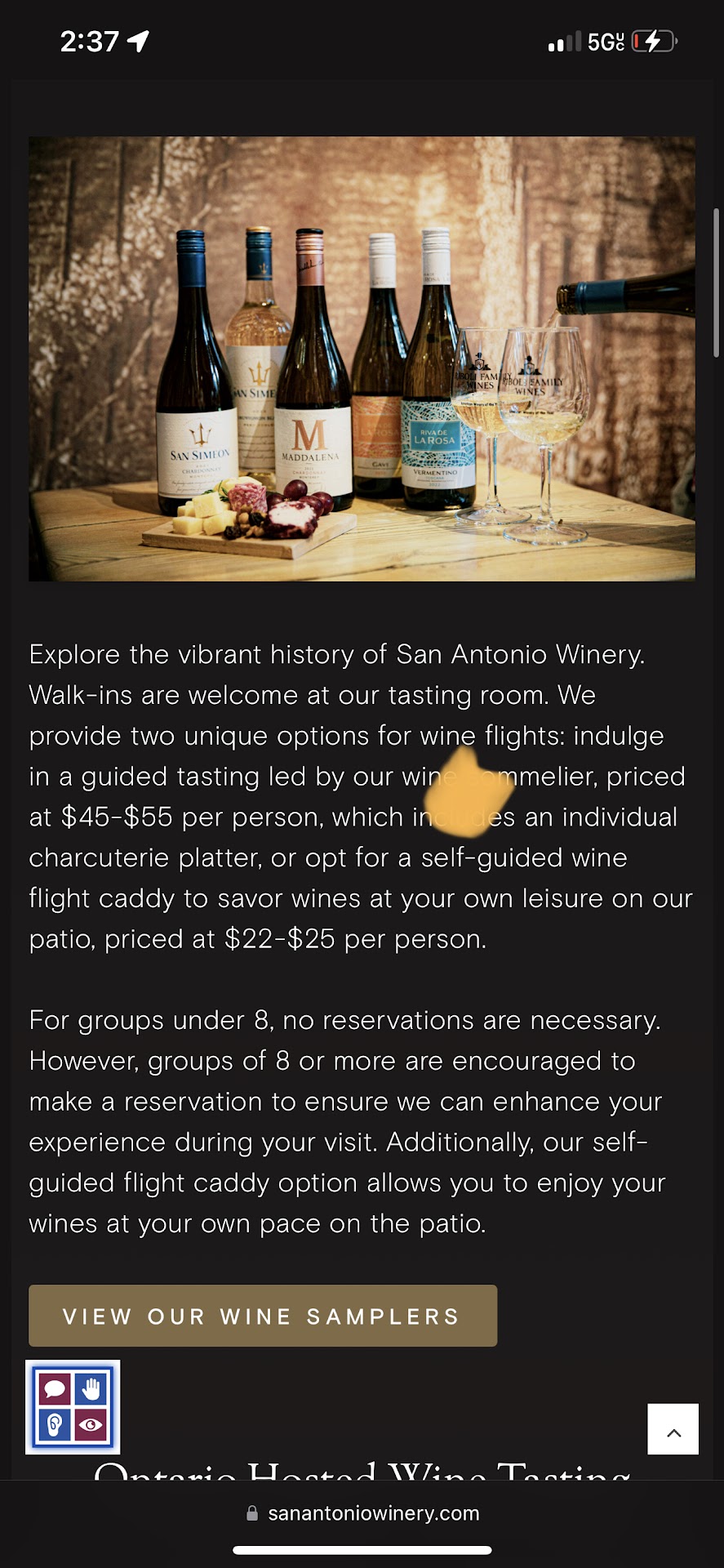The image size is (724, 1568).
Task: Tap the View Our Wine Samplers button
Action: pyautogui.click(x=262, y=1316)
